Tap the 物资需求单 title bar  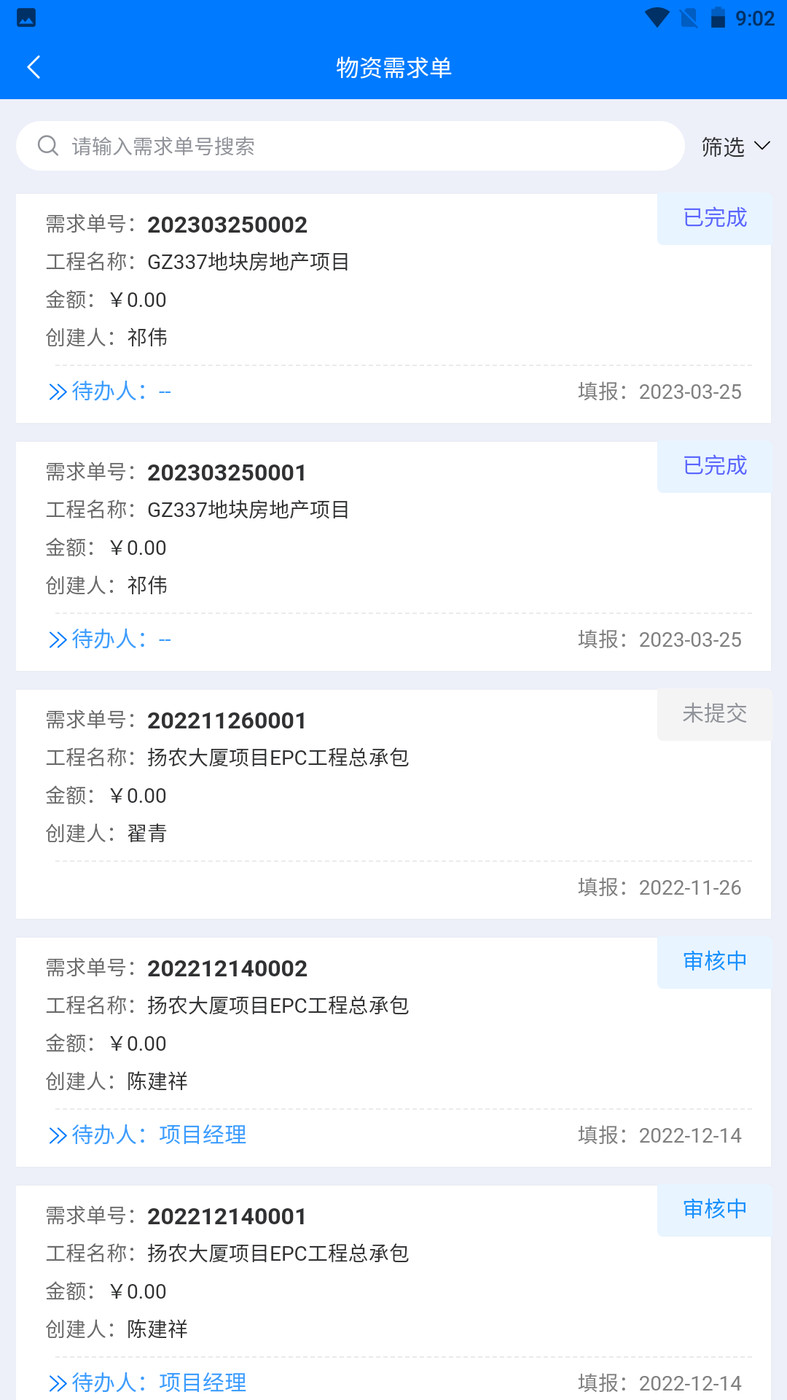pyautogui.click(x=393, y=66)
